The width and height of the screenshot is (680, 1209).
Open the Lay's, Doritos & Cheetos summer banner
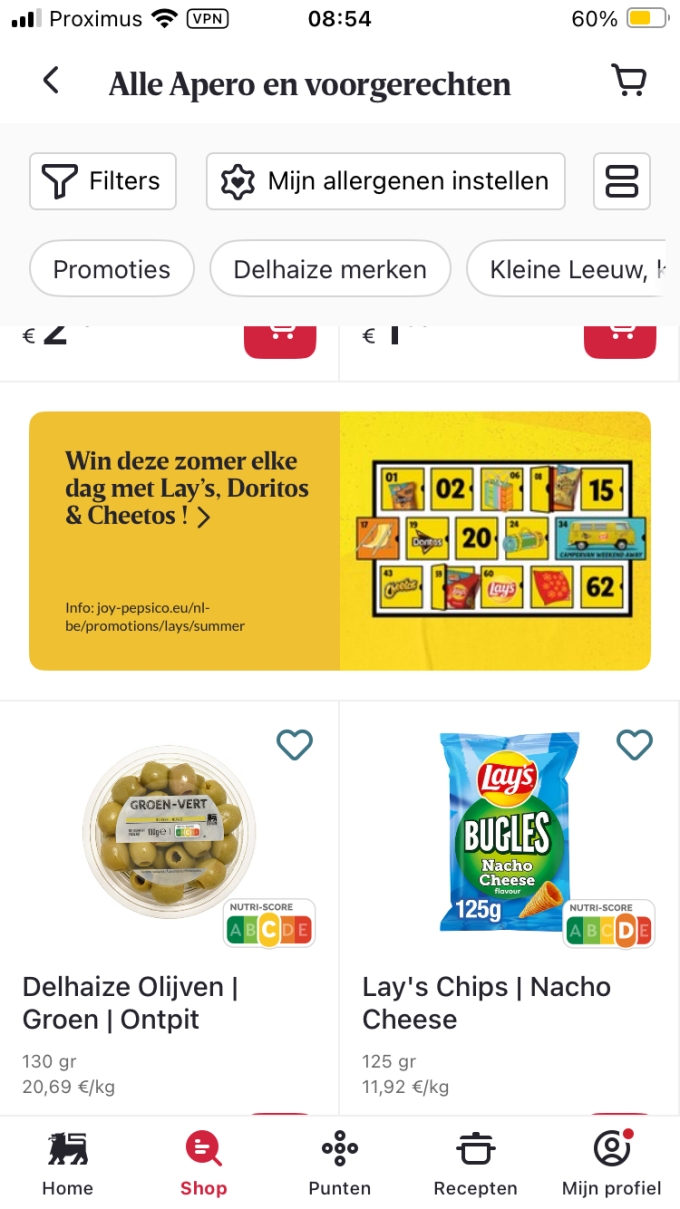coord(339,541)
